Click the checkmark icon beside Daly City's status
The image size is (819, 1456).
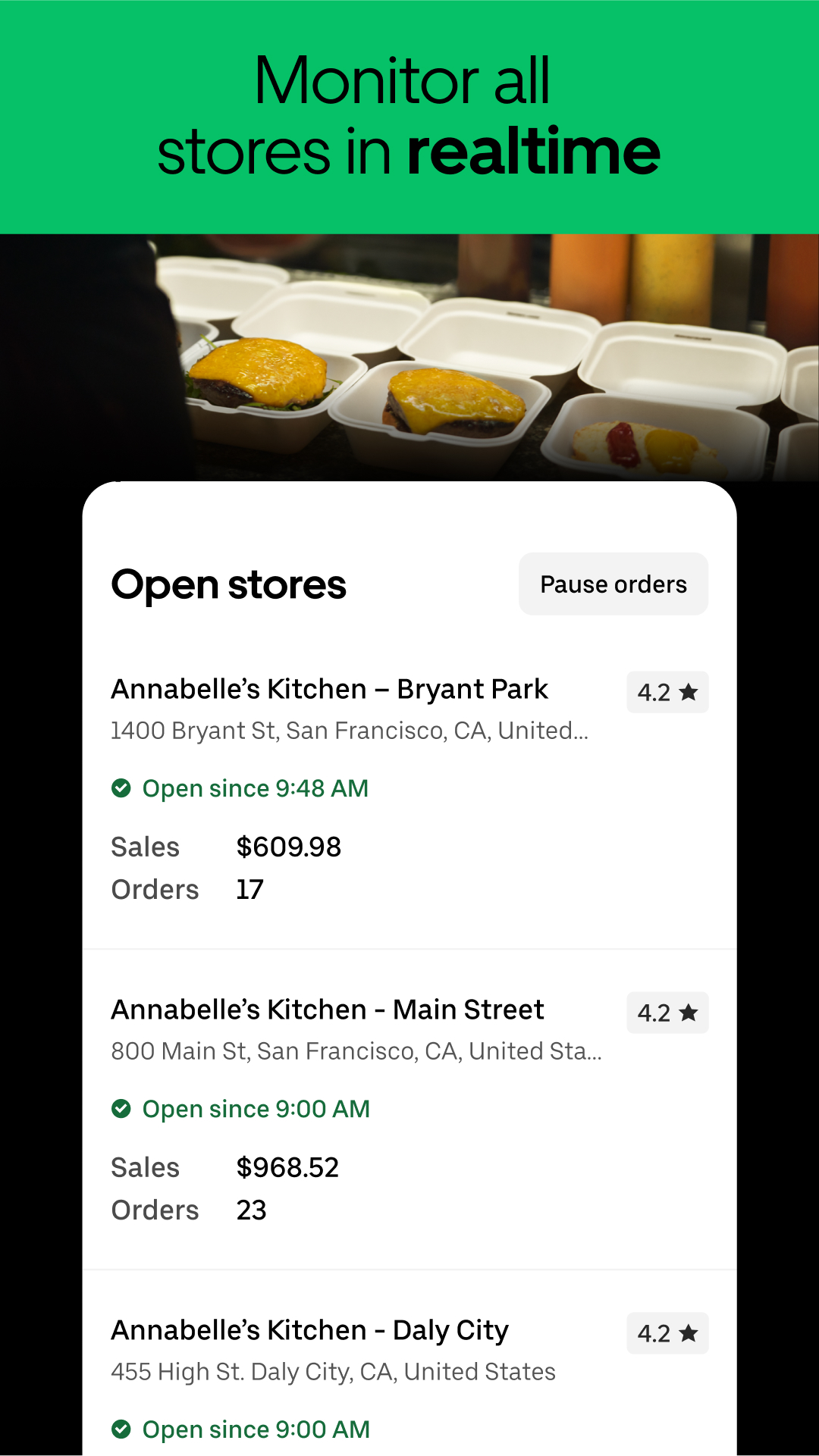pyautogui.click(x=121, y=1429)
